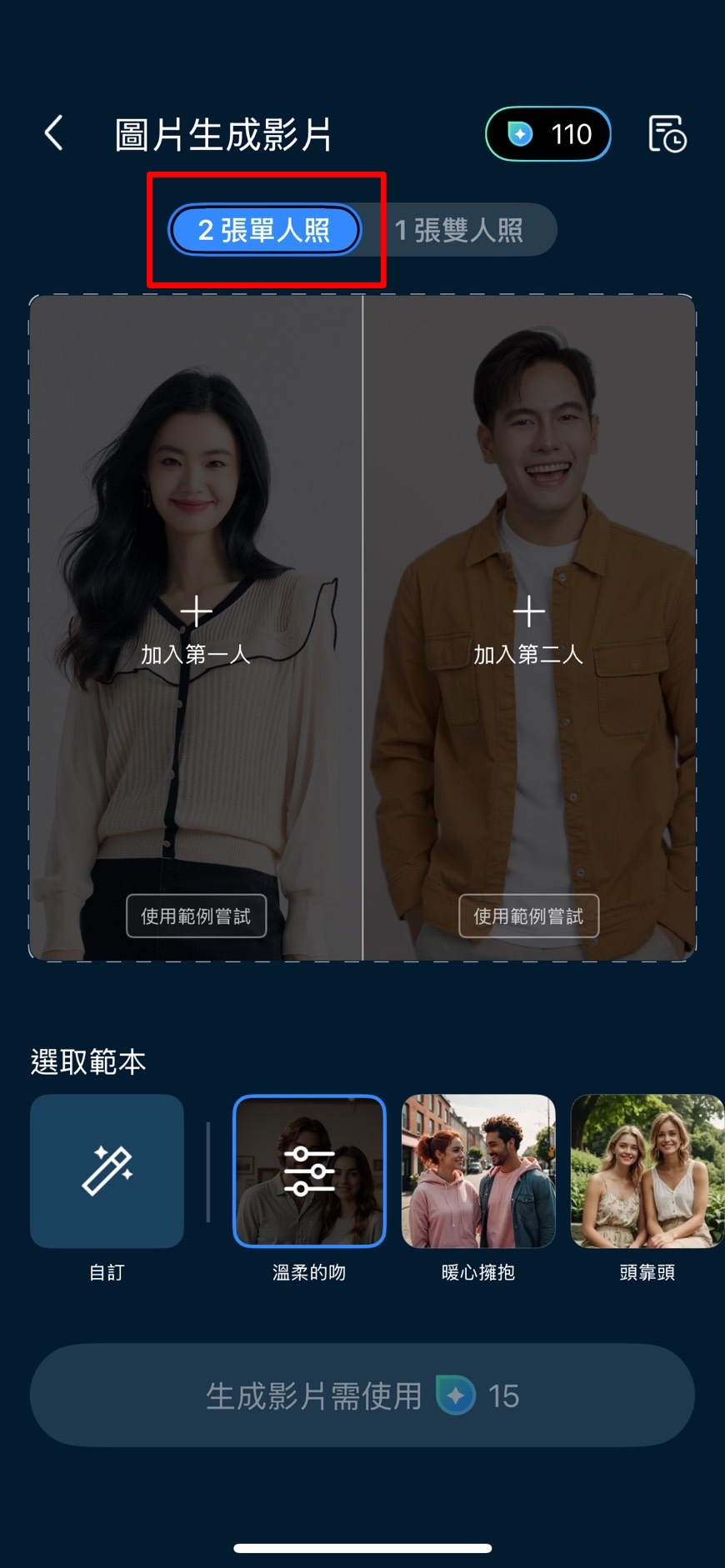Image resolution: width=725 pixels, height=1568 pixels.
Task: Select the 2 張單人照 tab
Action: [x=264, y=230]
